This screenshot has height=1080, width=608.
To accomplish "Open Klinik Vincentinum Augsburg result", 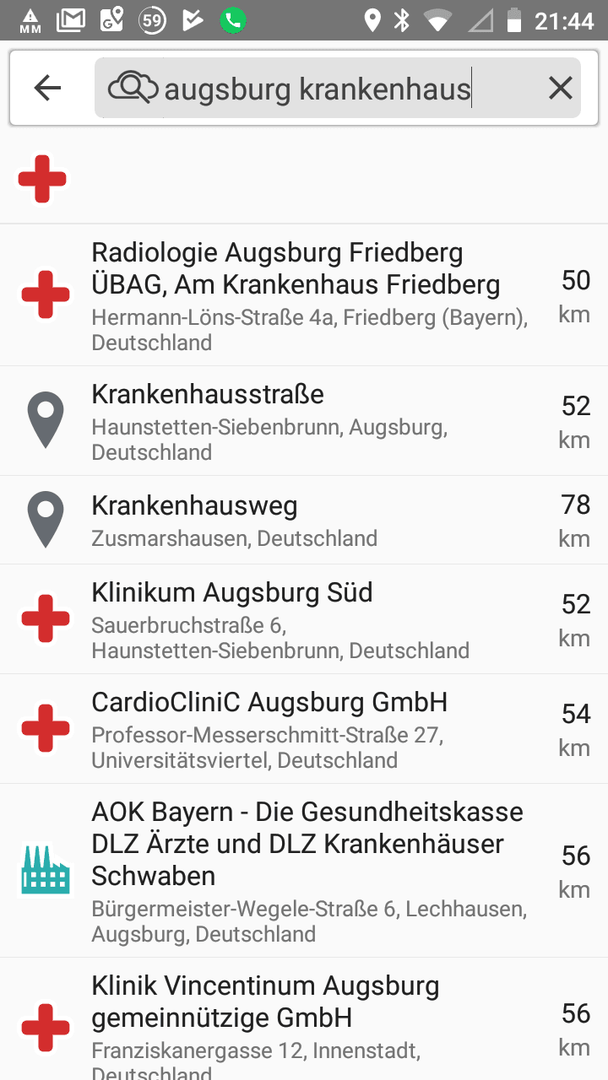I will pyautogui.click(x=304, y=1019).
